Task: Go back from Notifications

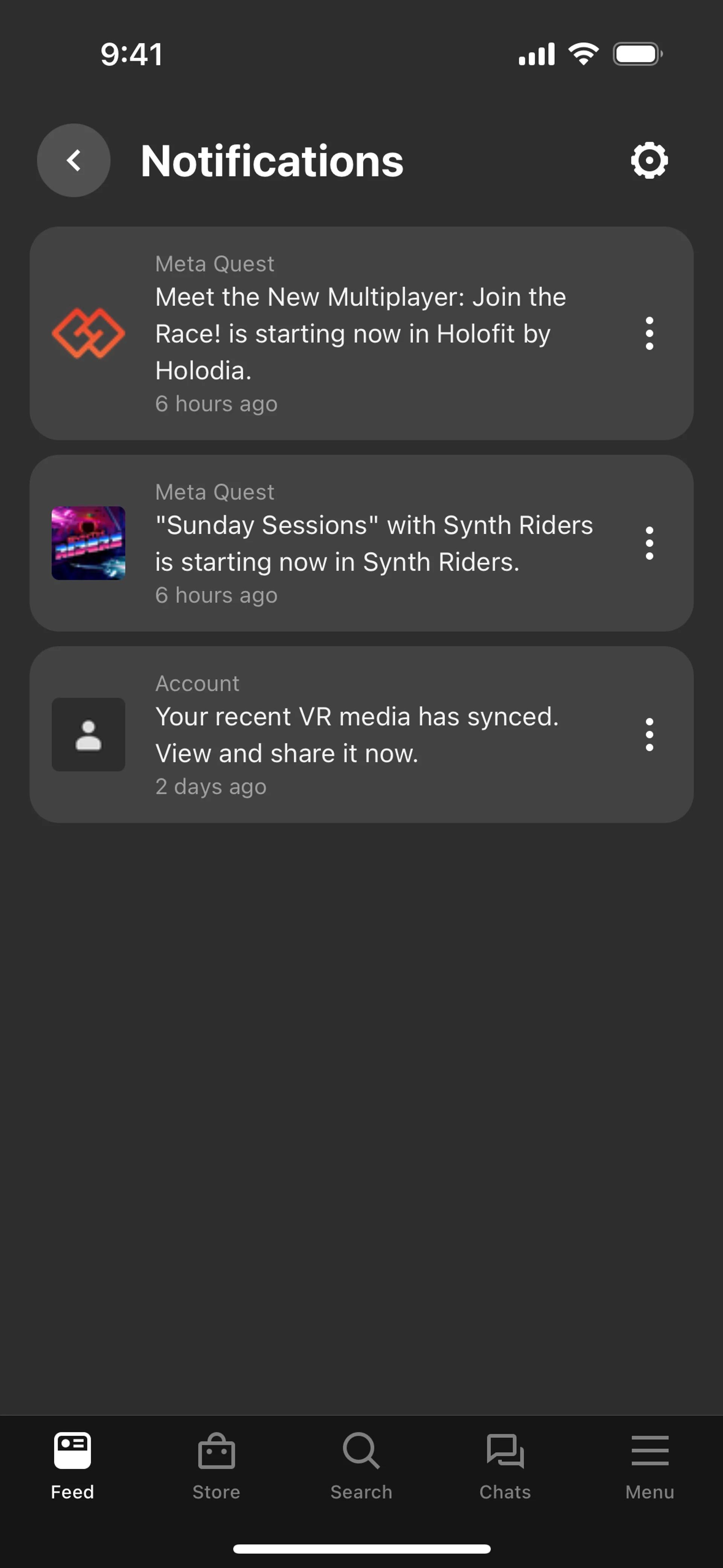Action: [x=74, y=161]
